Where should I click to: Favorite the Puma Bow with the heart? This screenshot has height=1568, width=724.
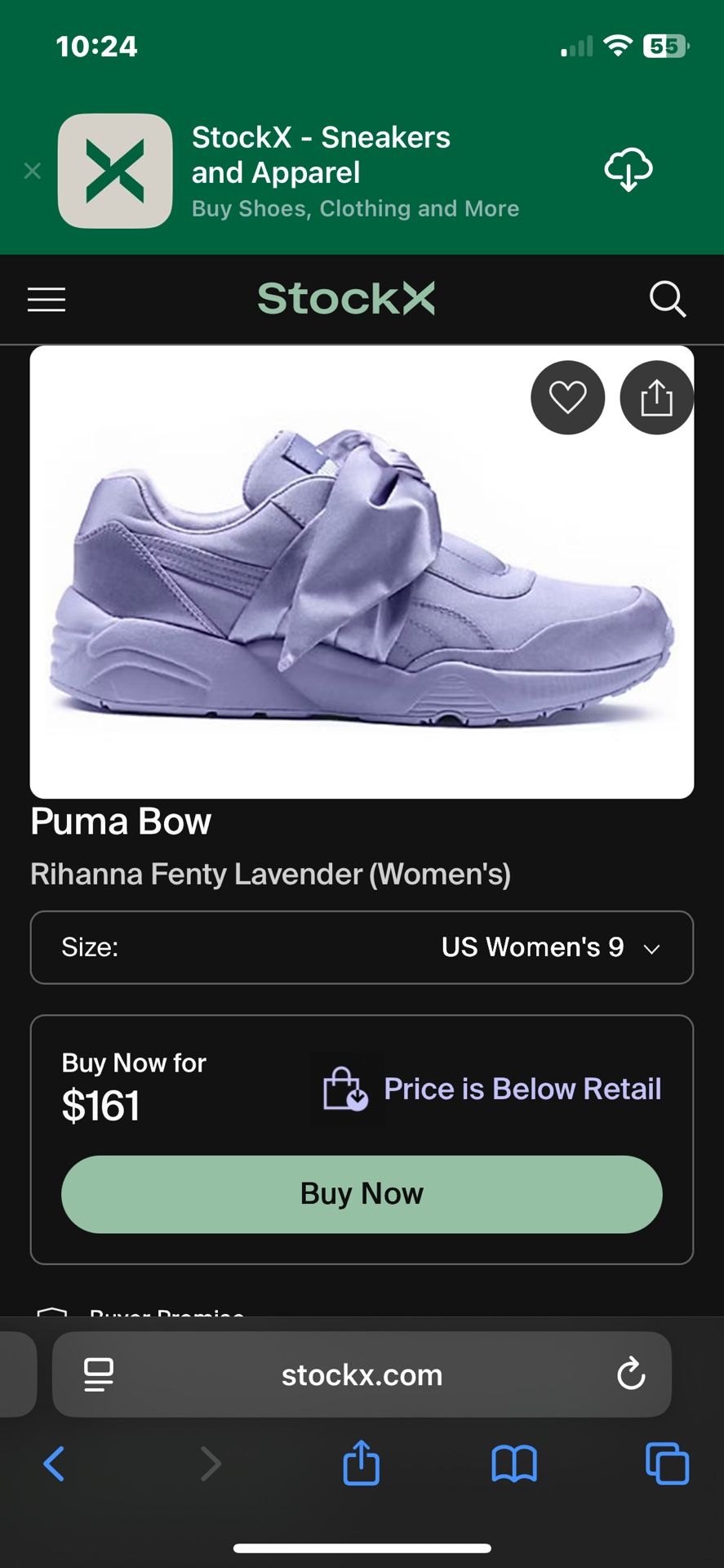point(567,397)
